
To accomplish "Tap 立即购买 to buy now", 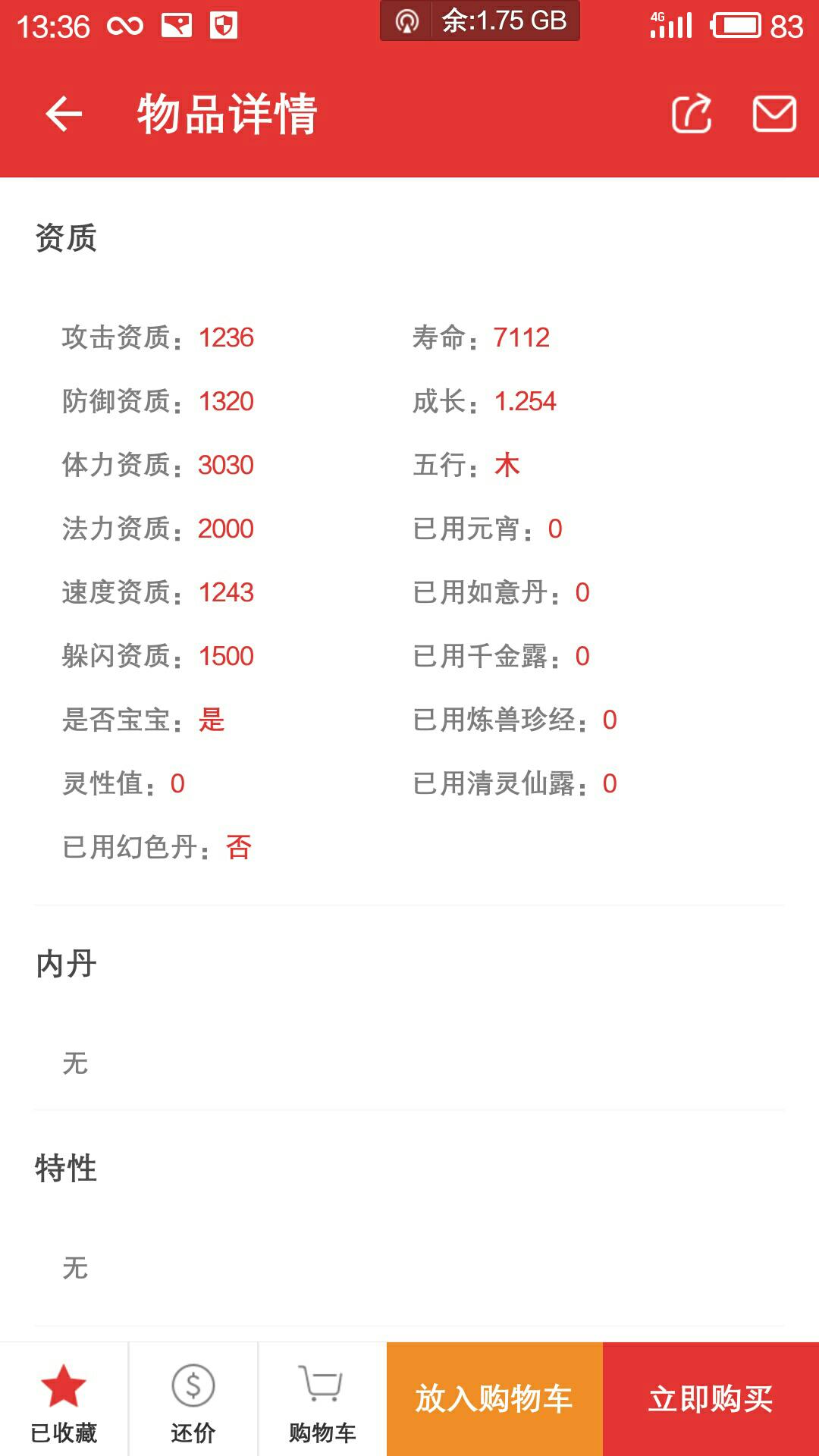I will point(711,1399).
